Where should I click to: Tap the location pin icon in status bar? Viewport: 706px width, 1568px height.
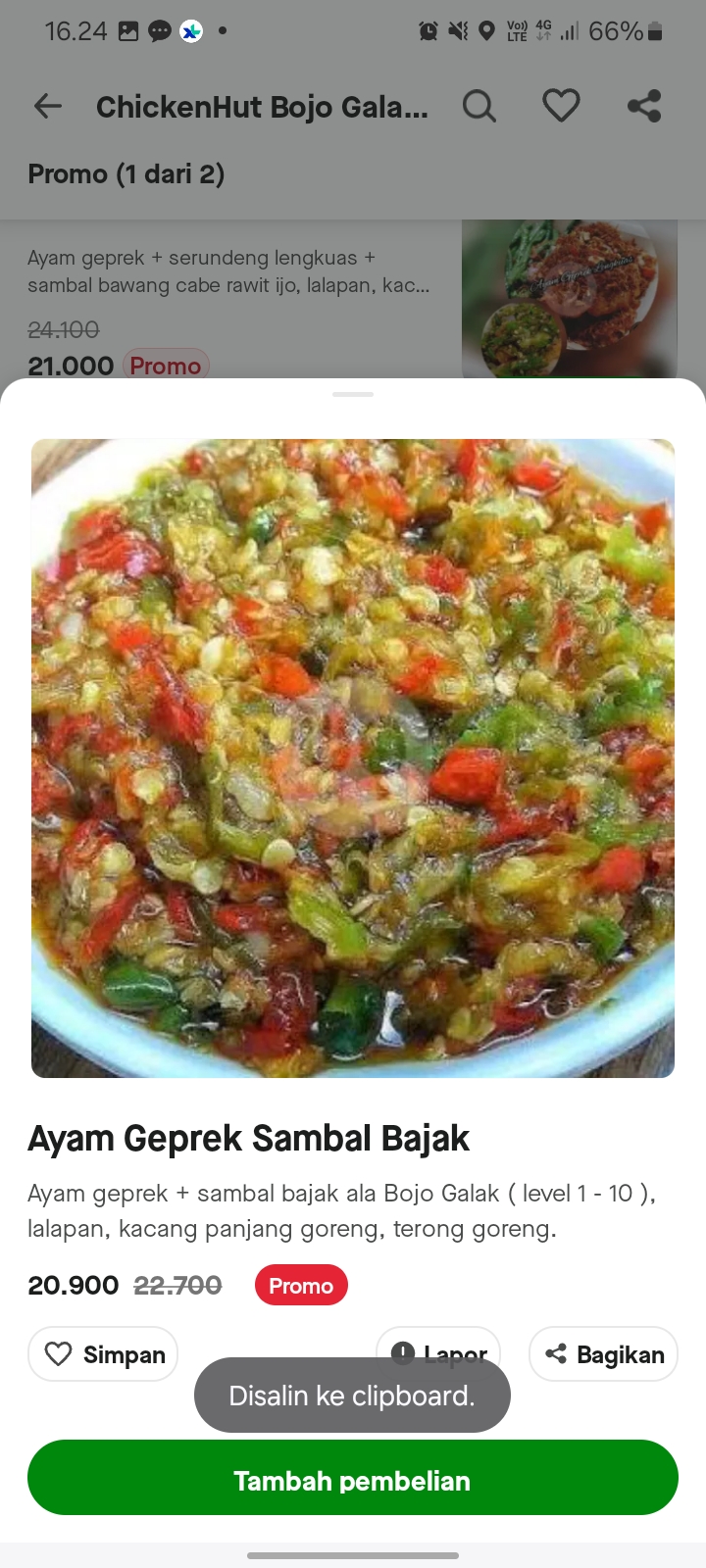tap(487, 30)
